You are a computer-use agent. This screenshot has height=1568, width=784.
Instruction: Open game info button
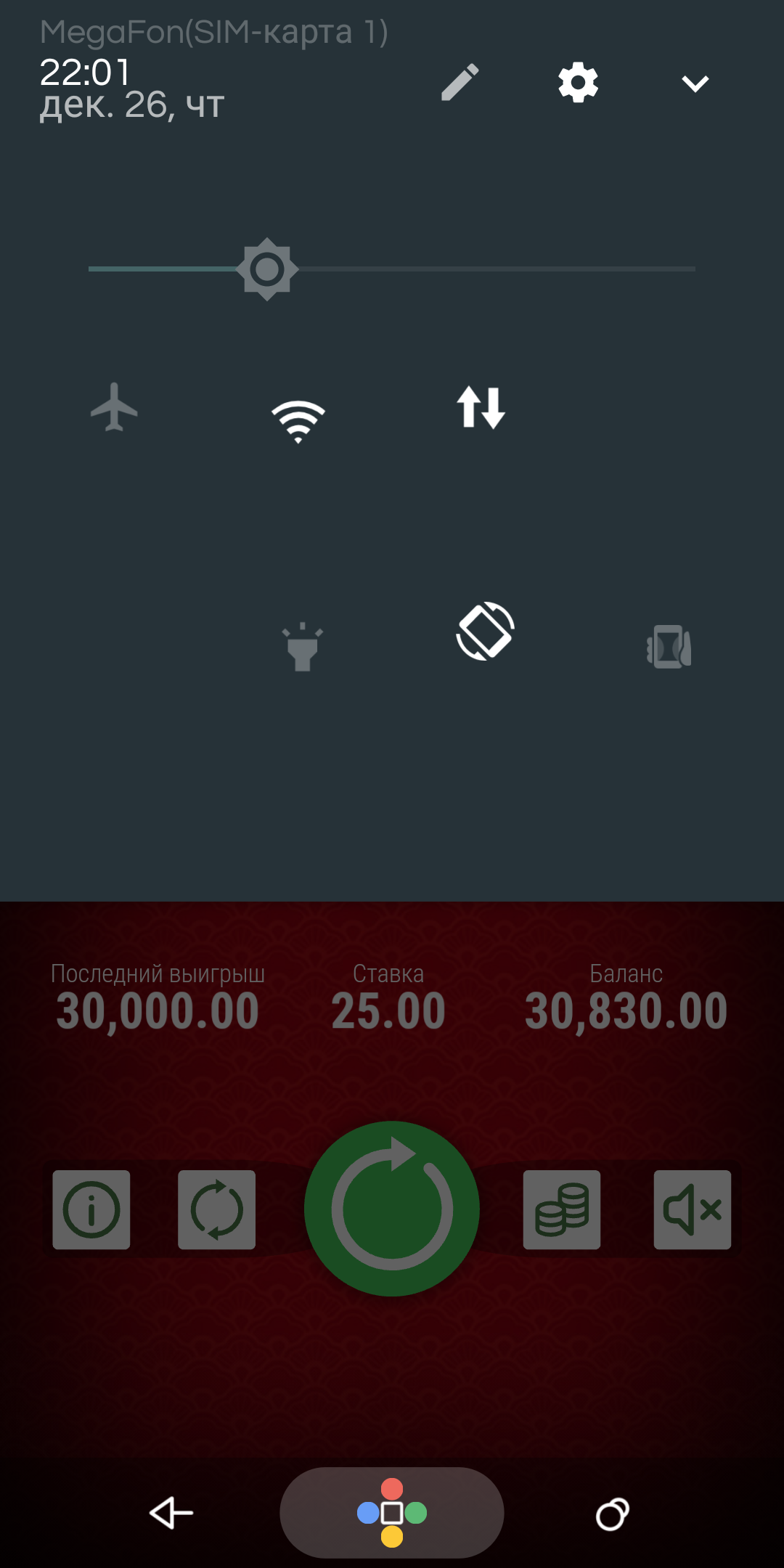point(91,1209)
